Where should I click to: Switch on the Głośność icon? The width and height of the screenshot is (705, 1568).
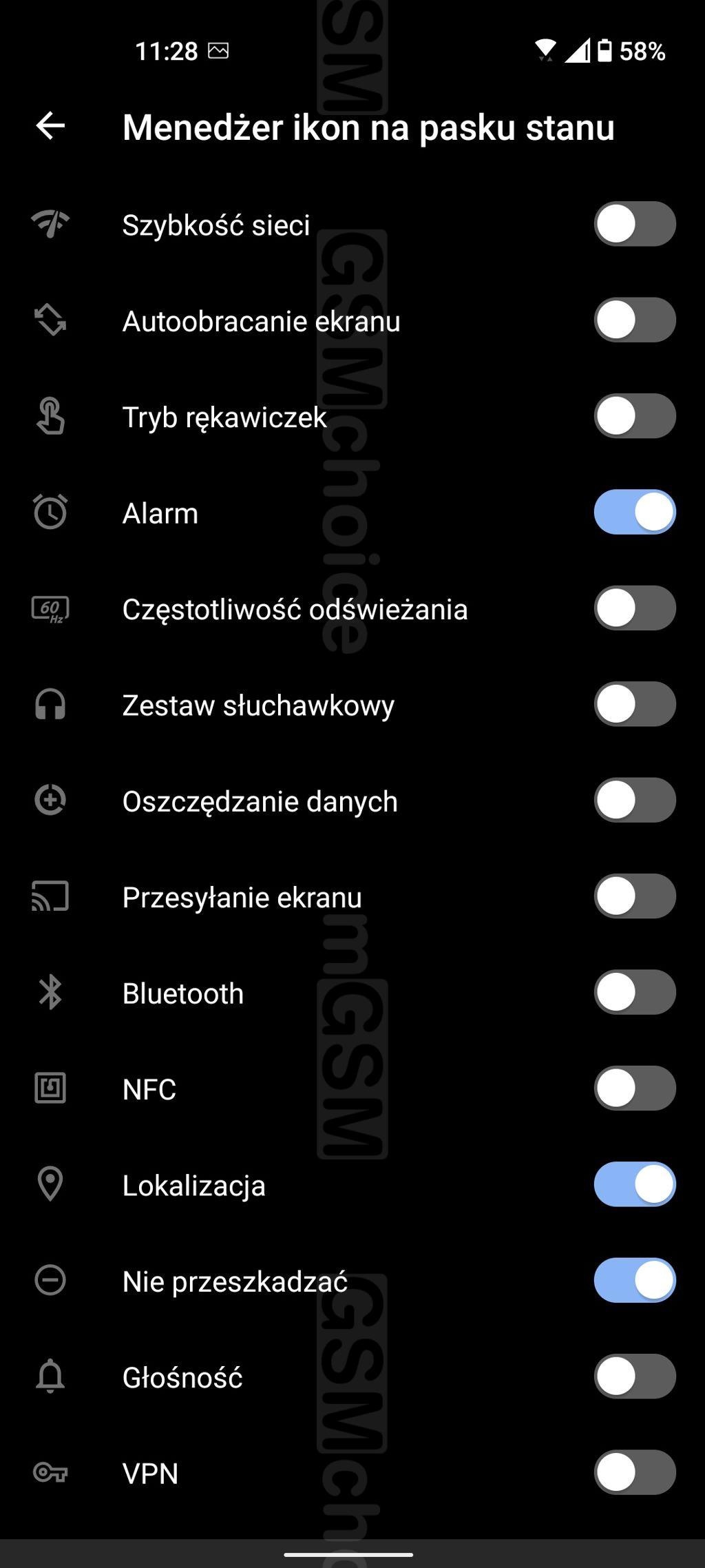click(635, 1377)
